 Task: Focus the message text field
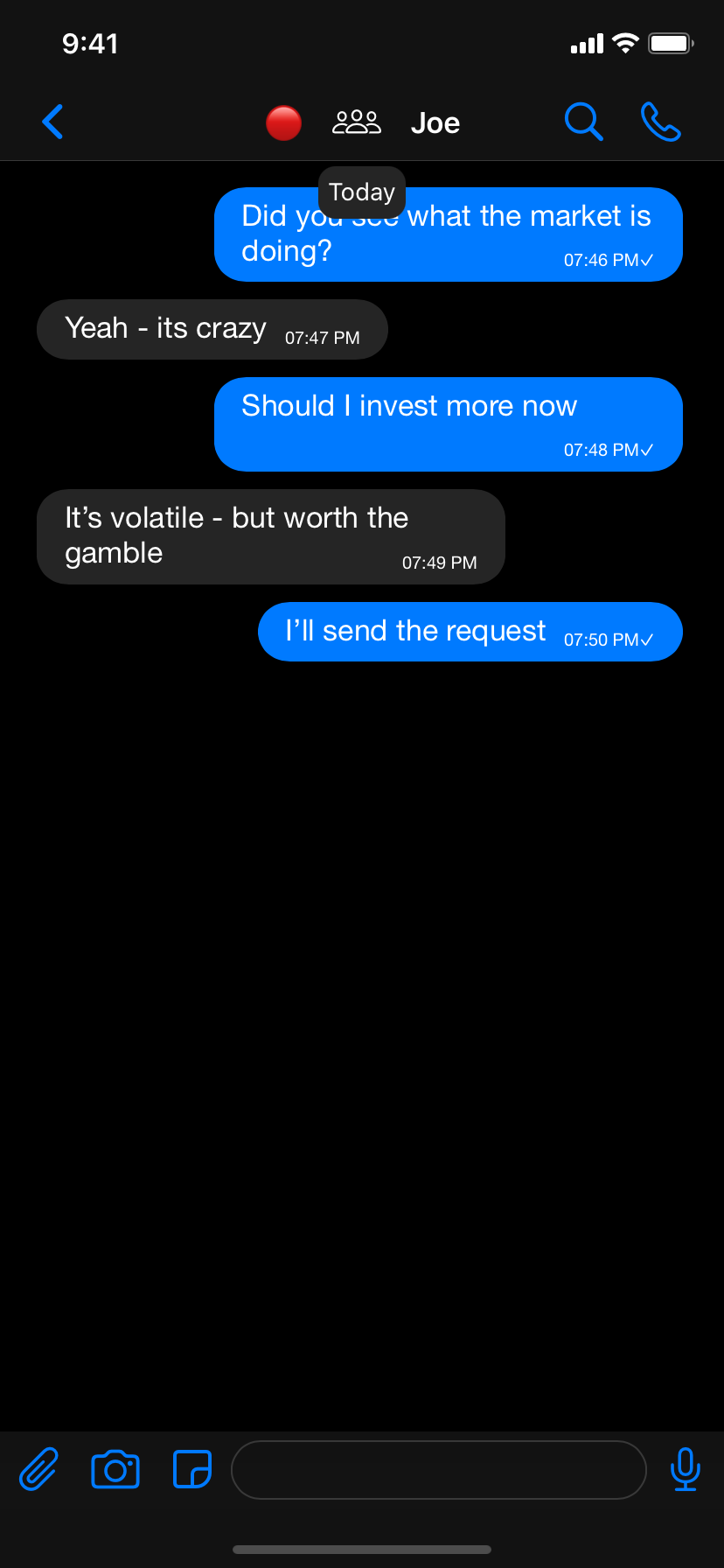(438, 1470)
